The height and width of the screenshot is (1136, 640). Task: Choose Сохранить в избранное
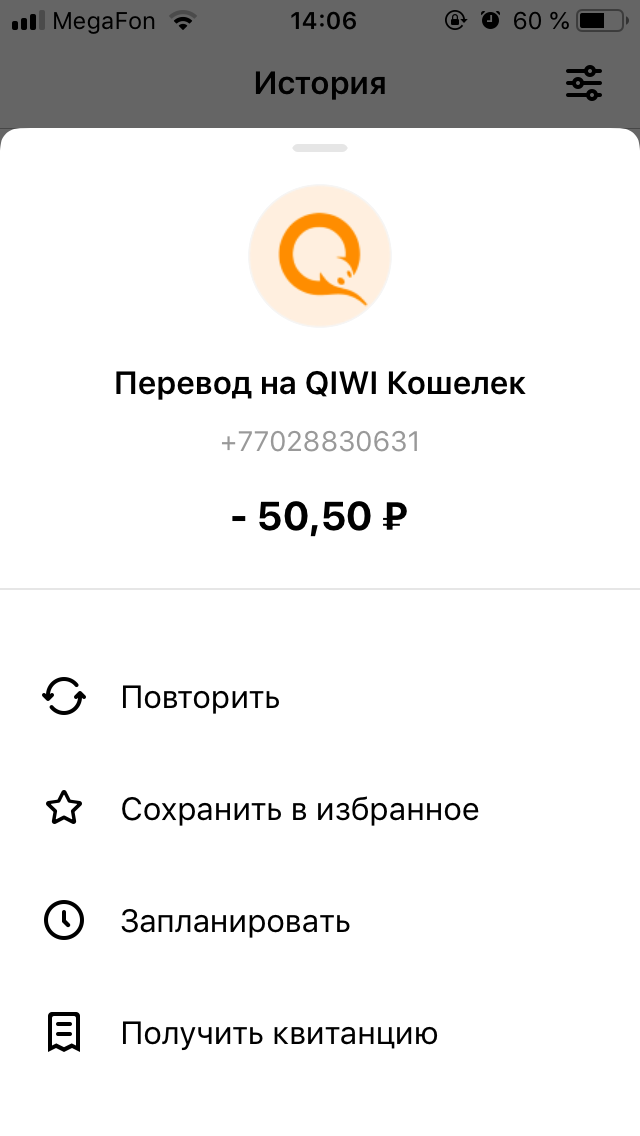coord(299,809)
